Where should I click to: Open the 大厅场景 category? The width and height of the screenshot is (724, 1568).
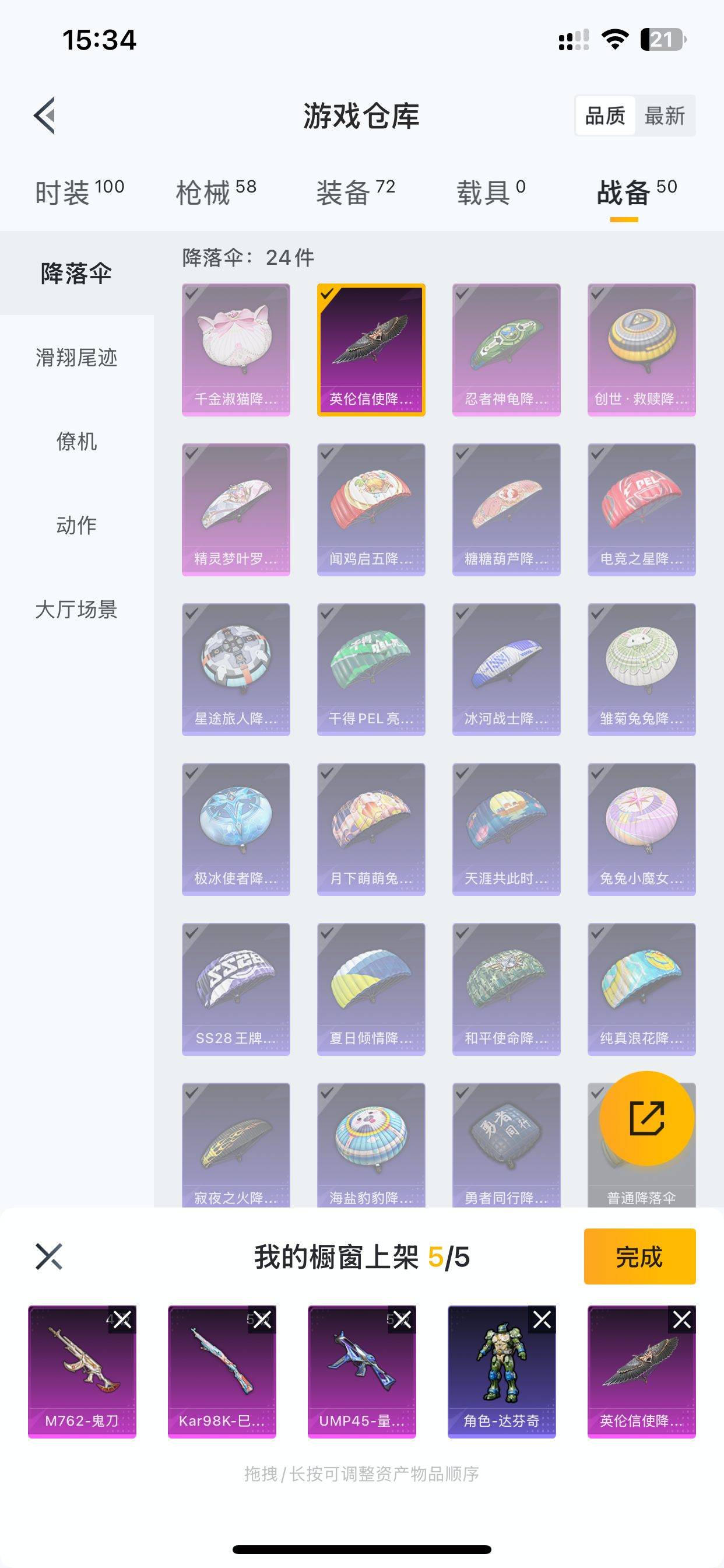[x=76, y=610]
